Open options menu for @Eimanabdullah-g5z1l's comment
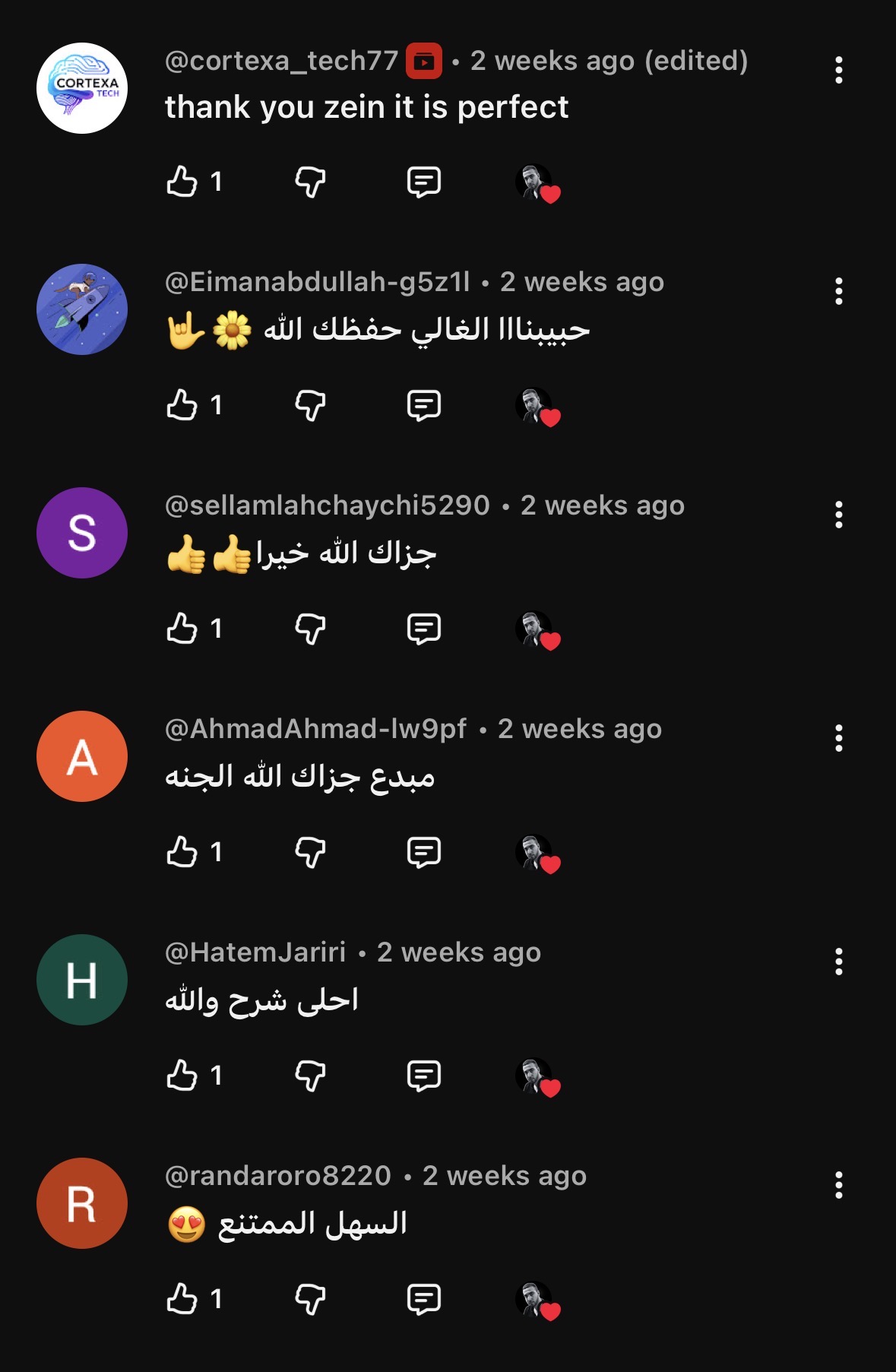The width and height of the screenshot is (896, 1372). coord(838,291)
